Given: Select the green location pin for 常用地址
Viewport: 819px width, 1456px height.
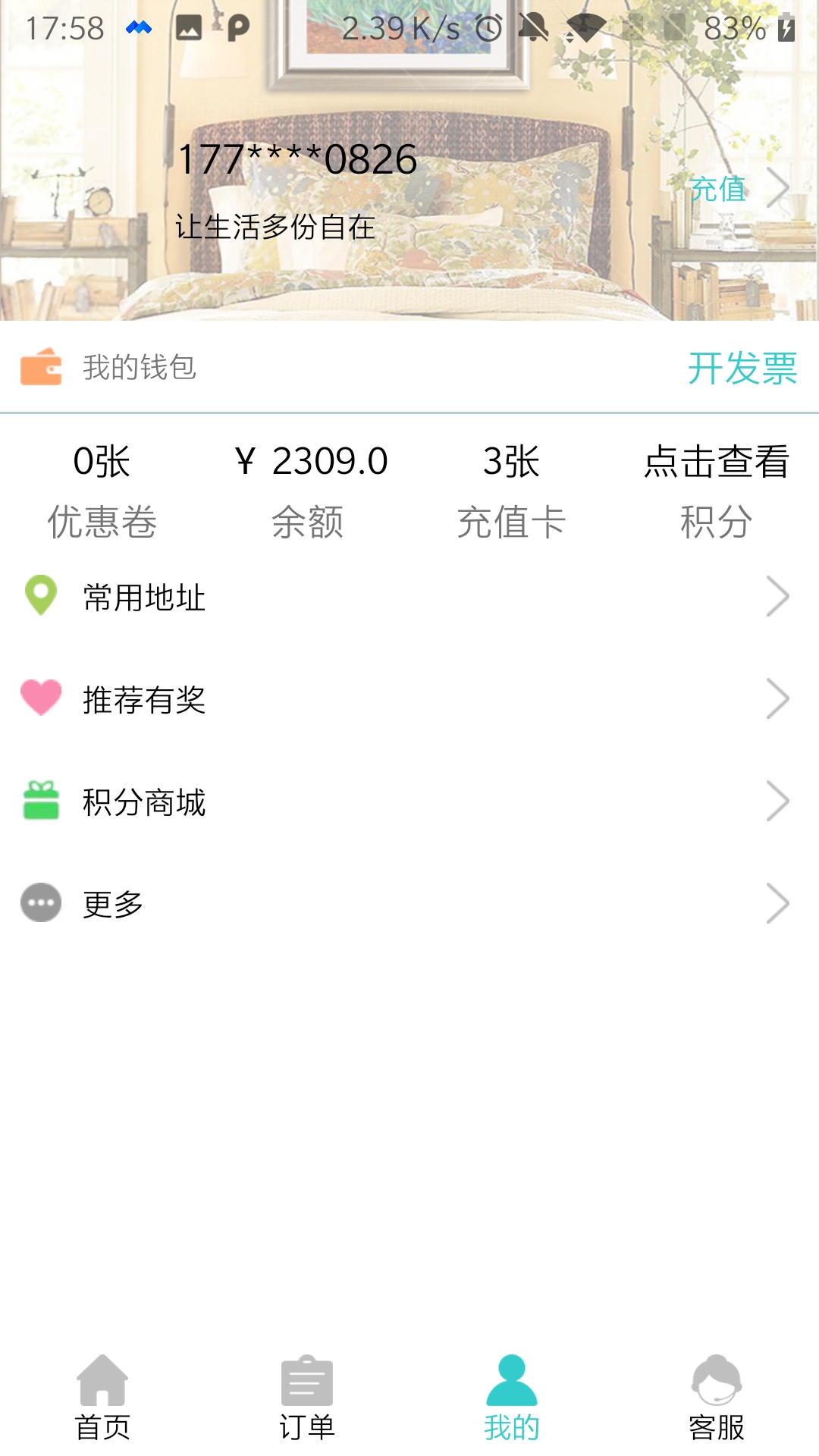Looking at the screenshot, I should coord(39,597).
